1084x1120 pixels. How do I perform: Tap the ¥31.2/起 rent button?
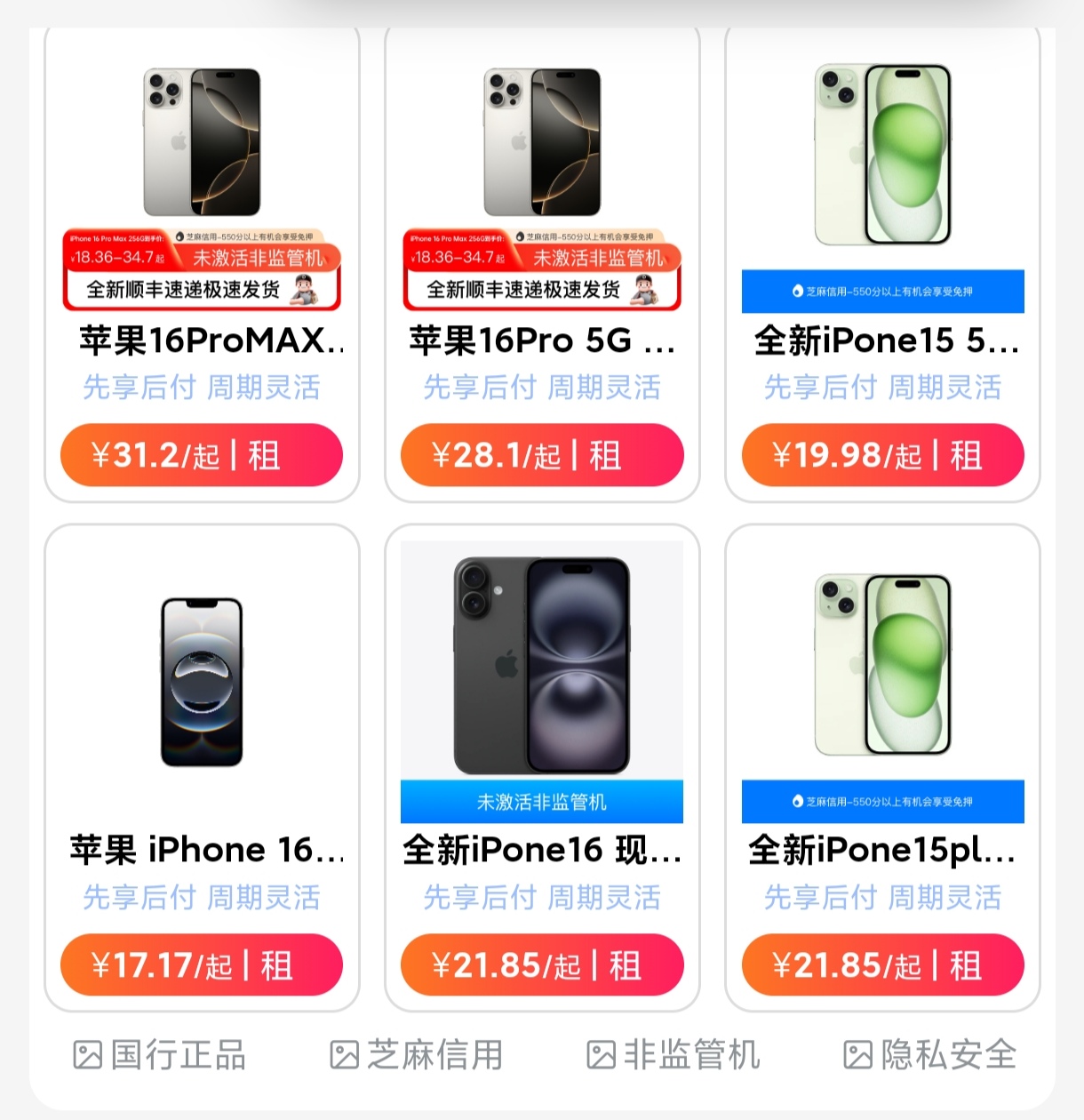tap(202, 455)
